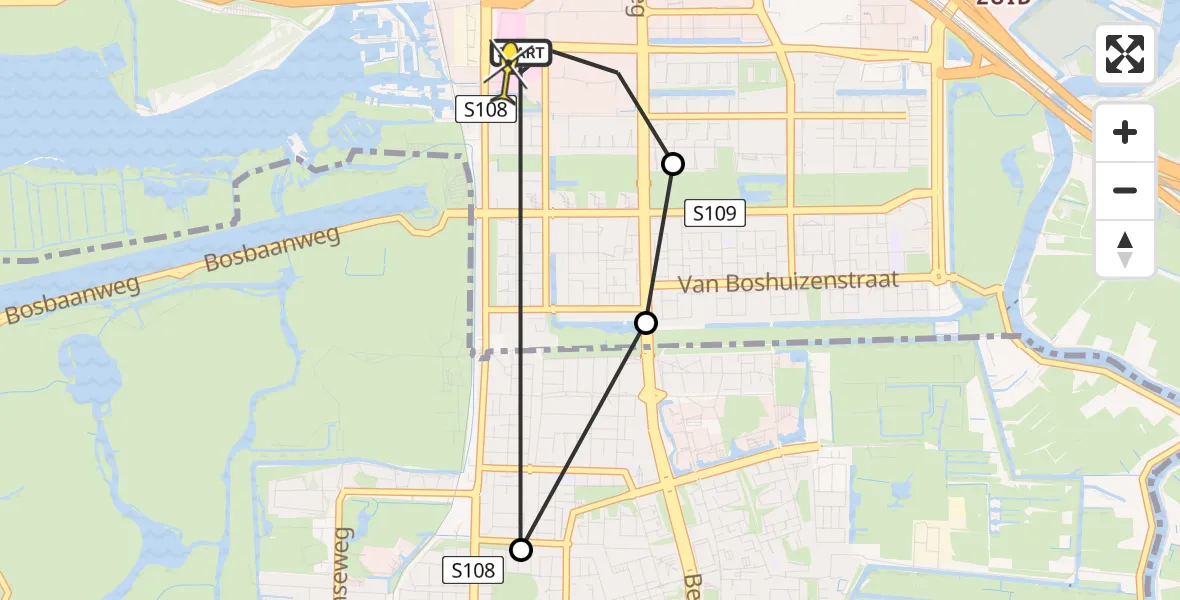Screen dimensions: 1180x600
Task: Zoom in on the map
Action: point(1125,132)
